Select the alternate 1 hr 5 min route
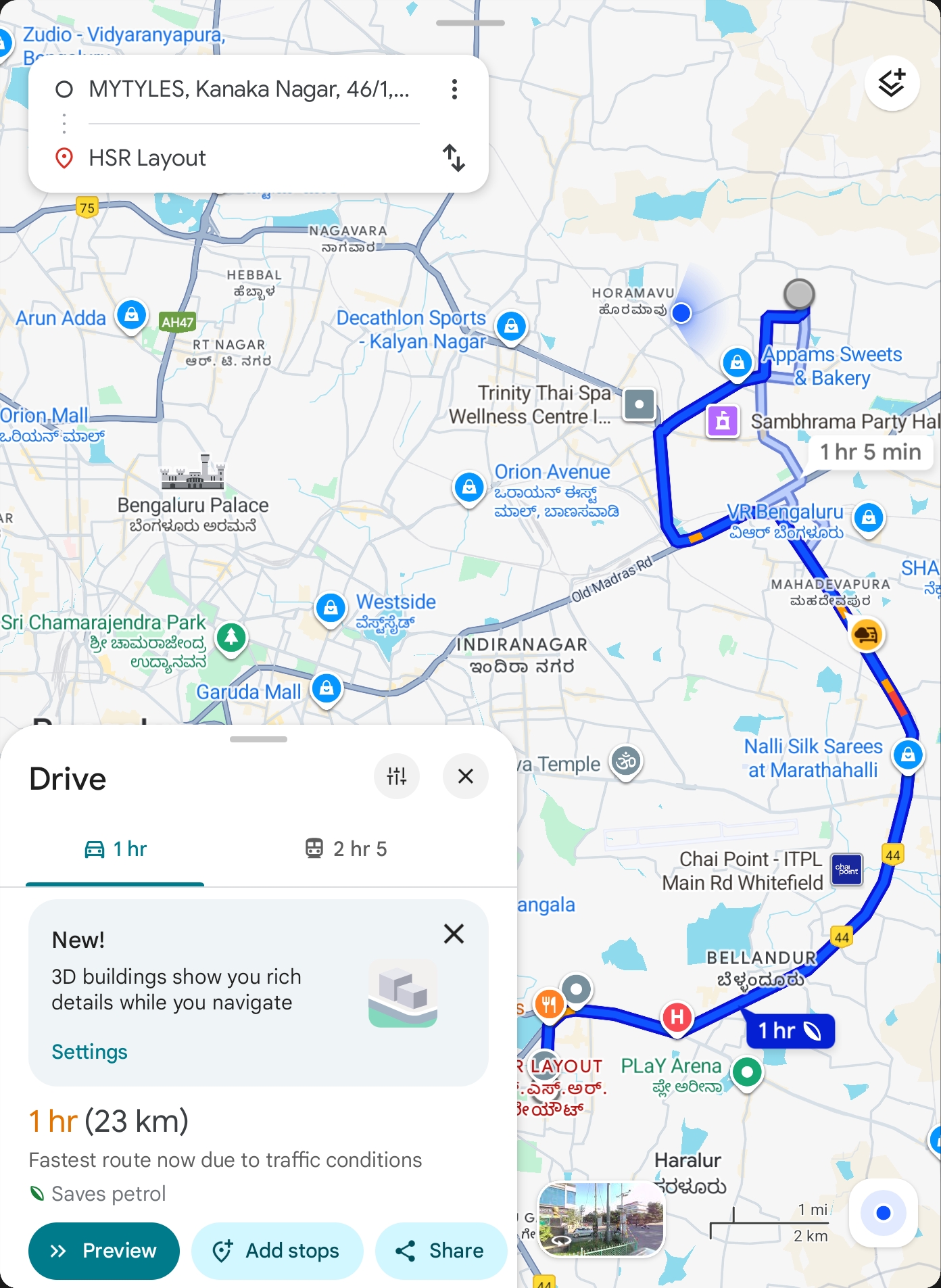 870,452
